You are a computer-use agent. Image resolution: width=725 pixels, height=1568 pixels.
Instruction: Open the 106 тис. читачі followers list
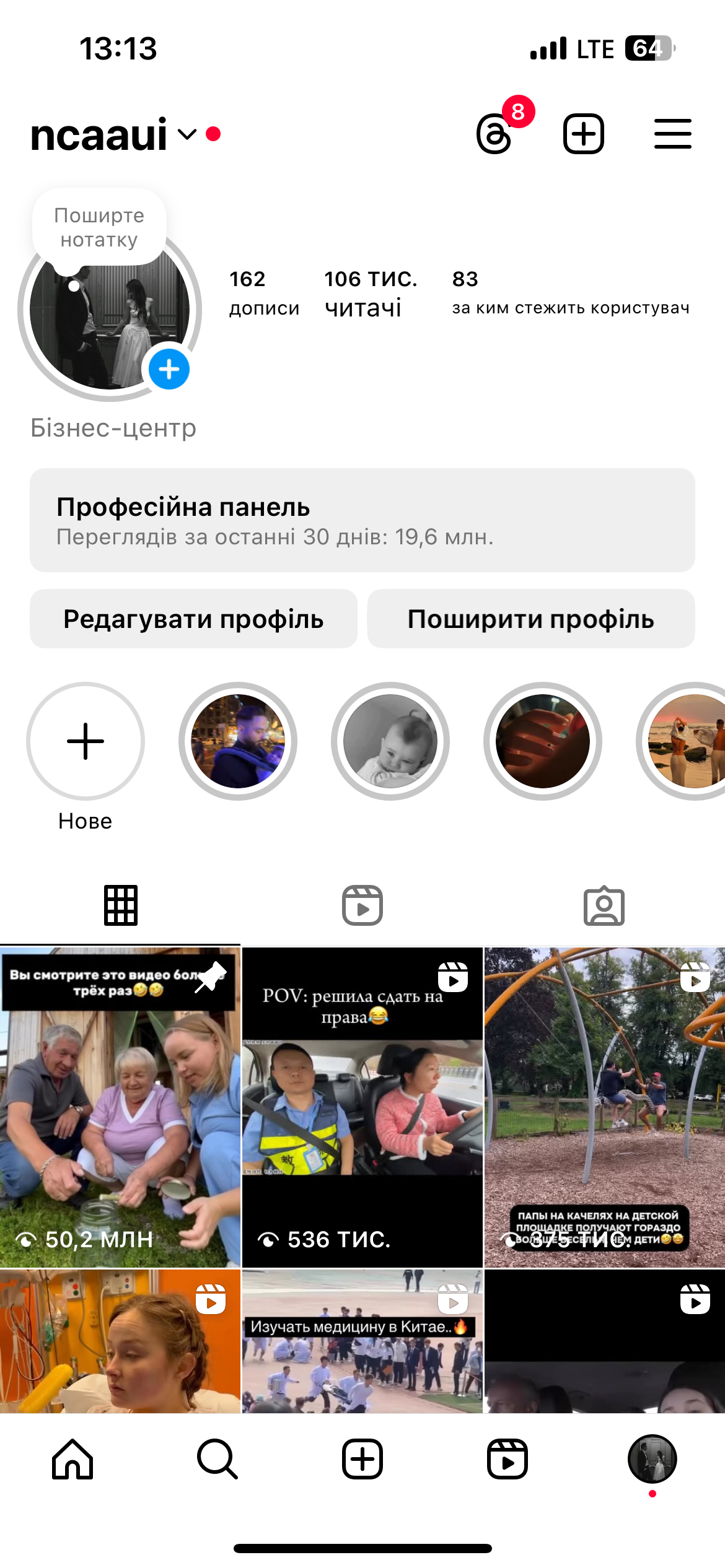[x=371, y=294]
